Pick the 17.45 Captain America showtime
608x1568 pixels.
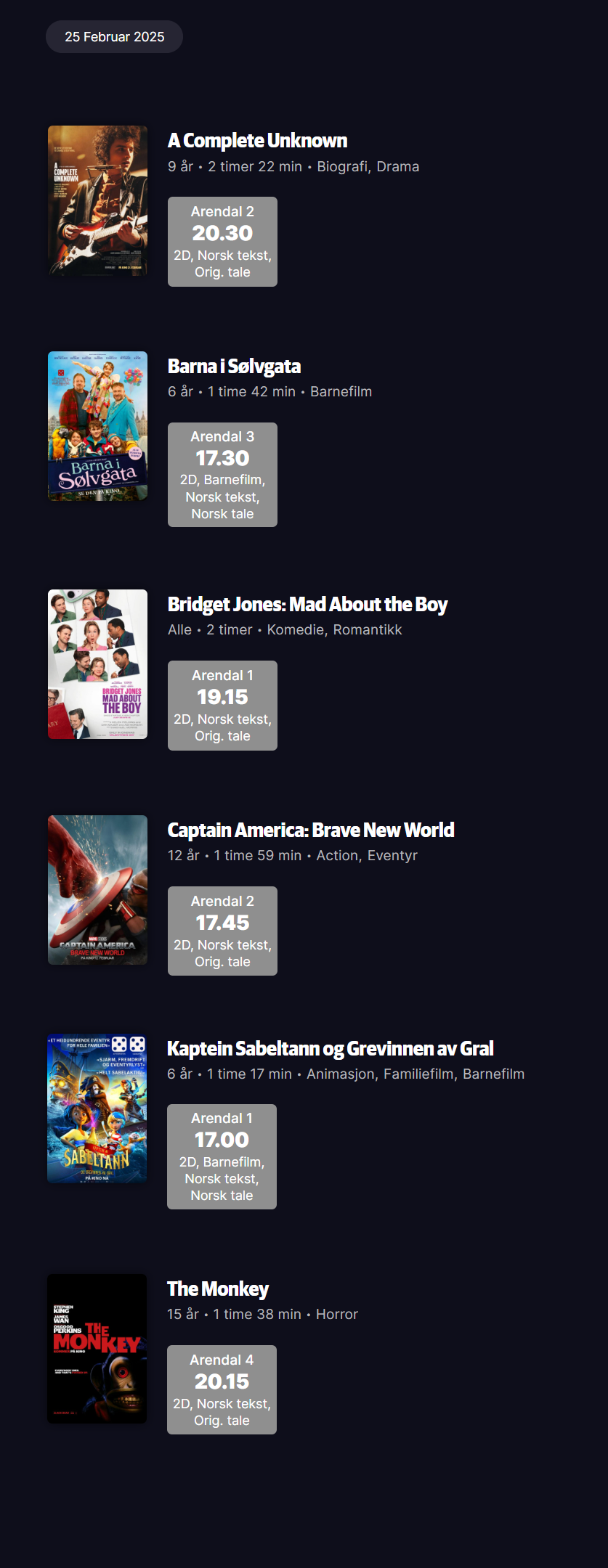(222, 931)
